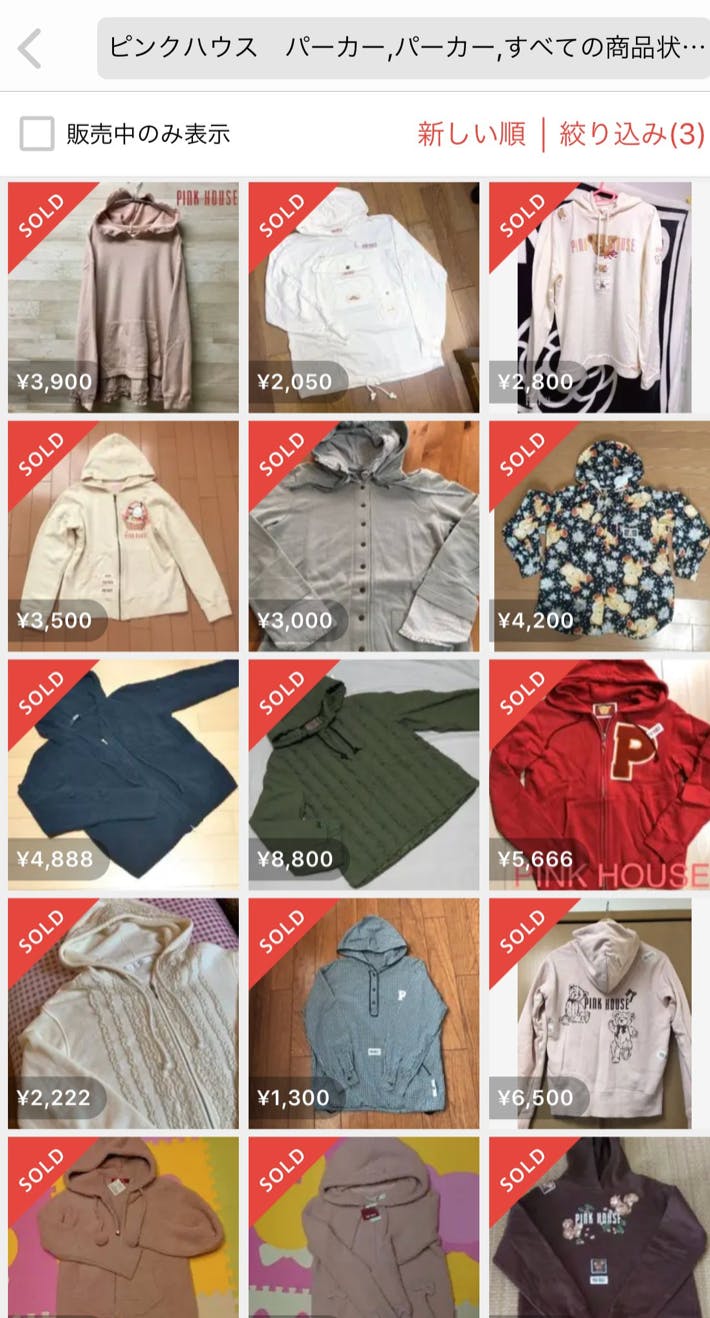The width and height of the screenshot is (710, 1318).
Task: Open the 絞り込み(3) filter options
Action: coord(631,133)
